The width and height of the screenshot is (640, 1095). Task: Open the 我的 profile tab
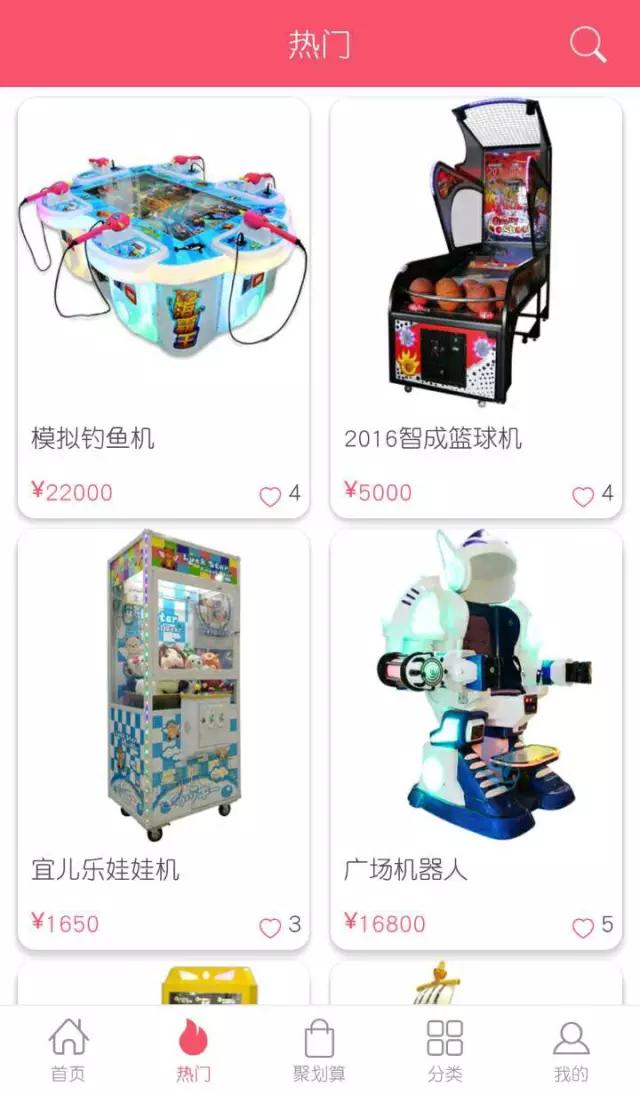tap(571, 1050)
